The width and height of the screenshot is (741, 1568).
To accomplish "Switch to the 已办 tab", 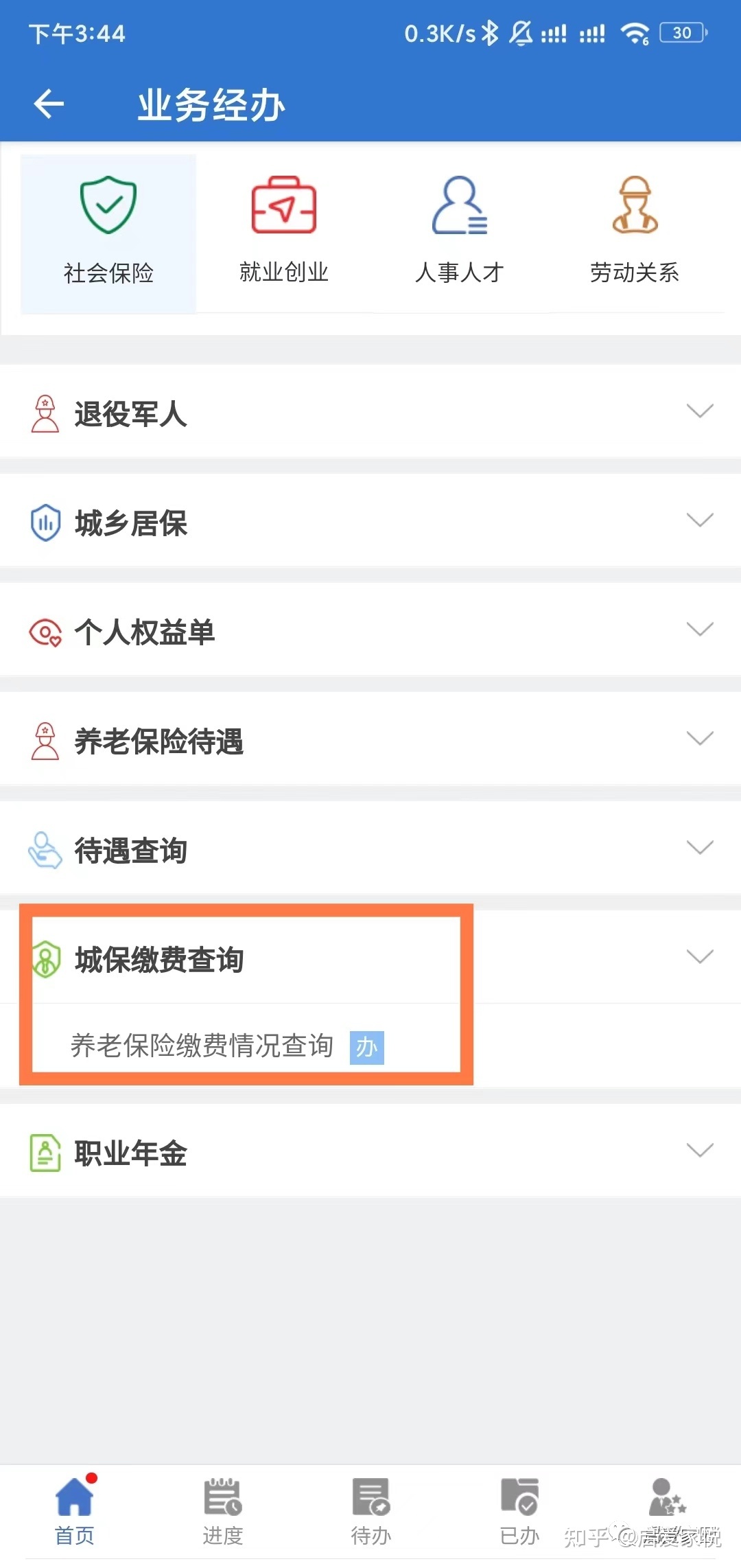I will pos(519,1510).
